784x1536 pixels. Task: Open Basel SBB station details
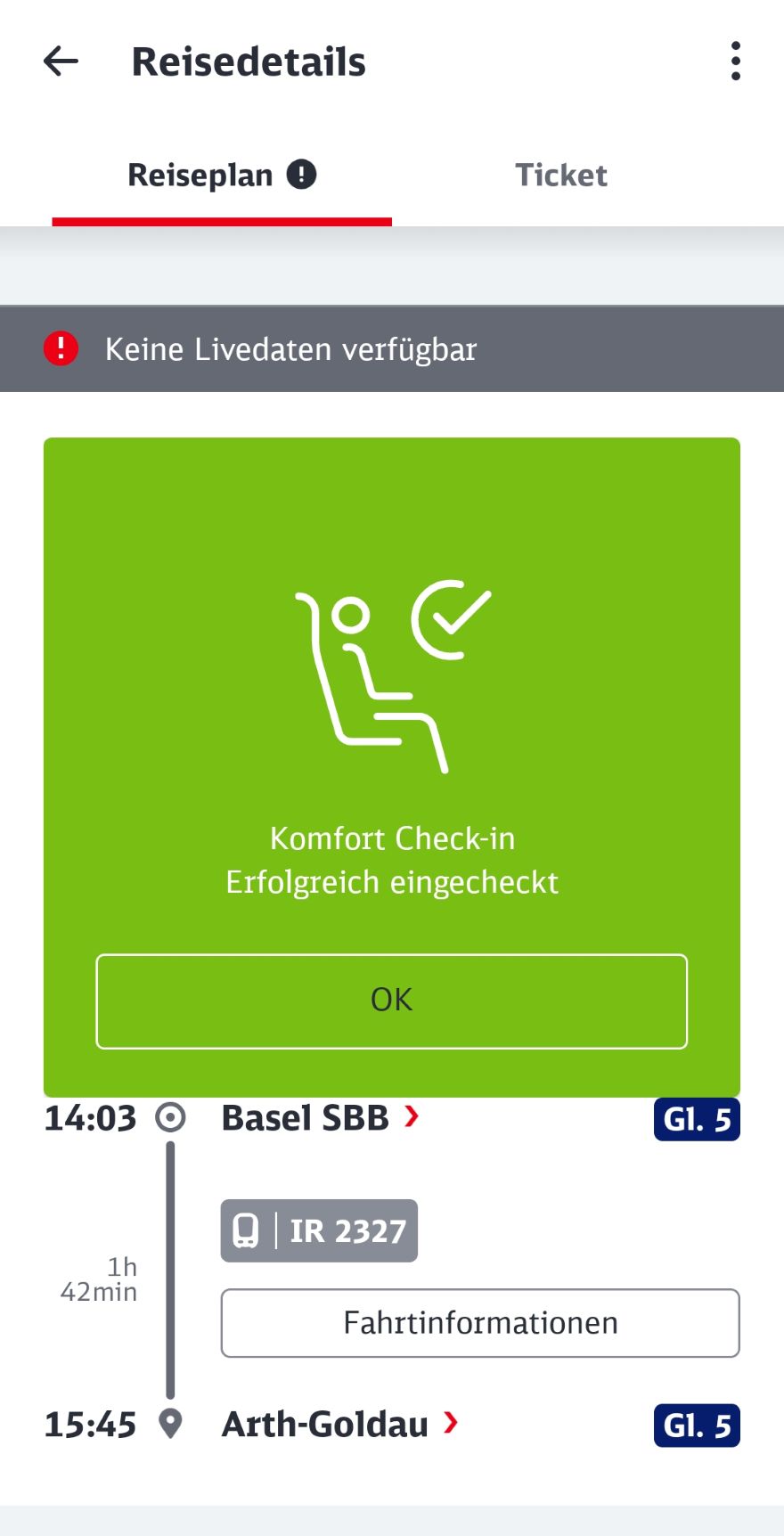(x=320, y=1118)
